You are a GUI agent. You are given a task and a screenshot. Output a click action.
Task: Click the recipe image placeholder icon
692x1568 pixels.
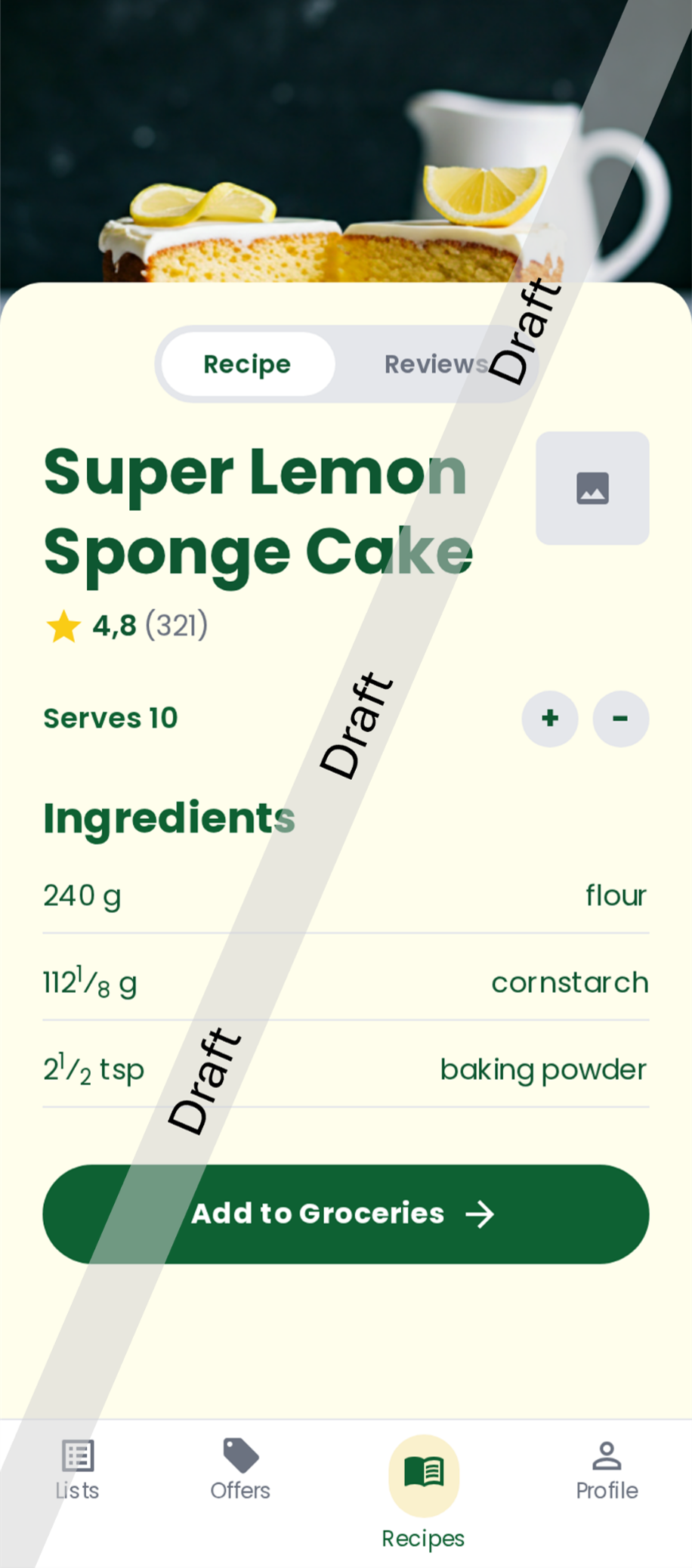[x=593, y=488]
